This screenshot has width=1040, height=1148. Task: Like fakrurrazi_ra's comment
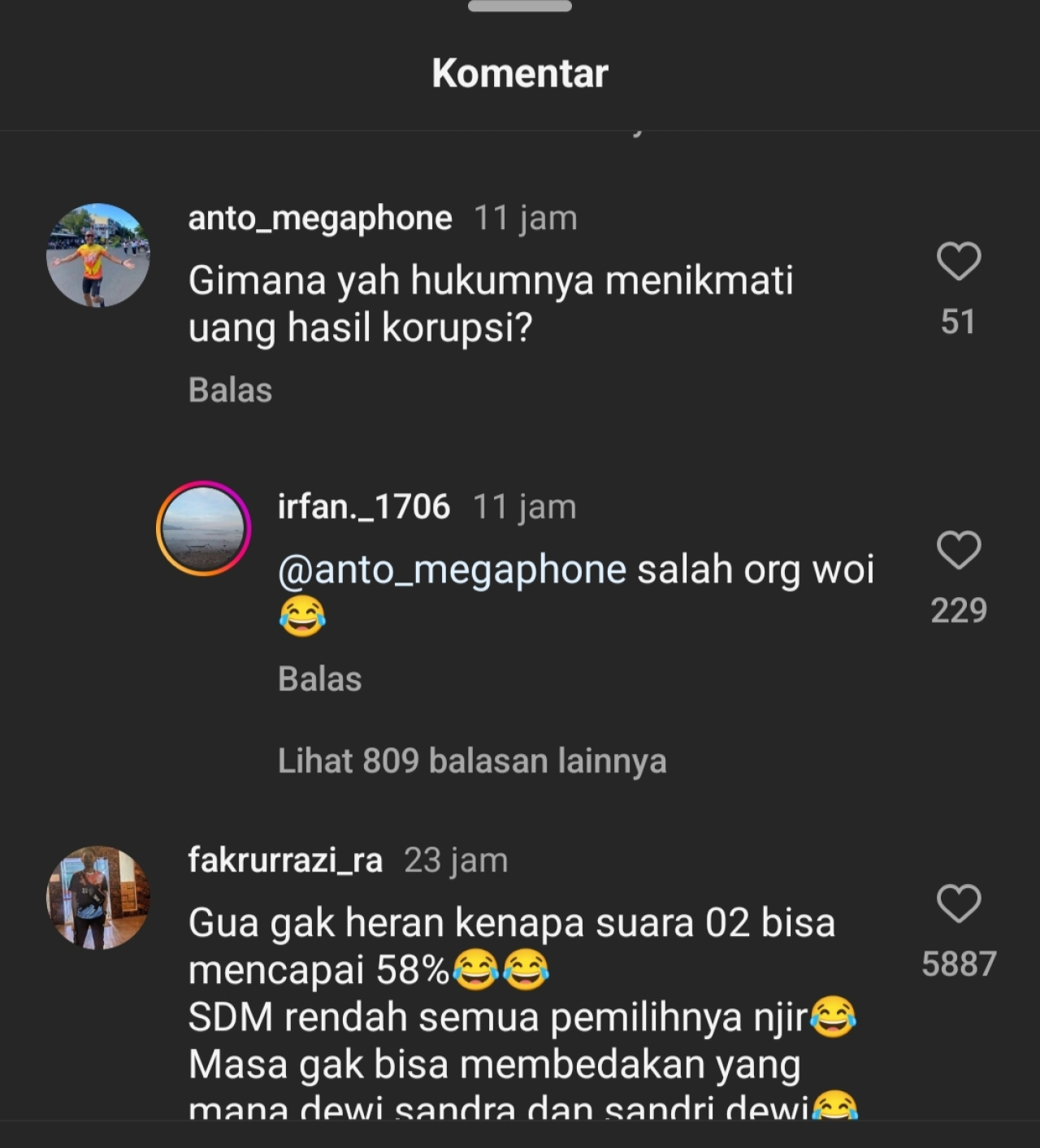[x=959, y=903]
